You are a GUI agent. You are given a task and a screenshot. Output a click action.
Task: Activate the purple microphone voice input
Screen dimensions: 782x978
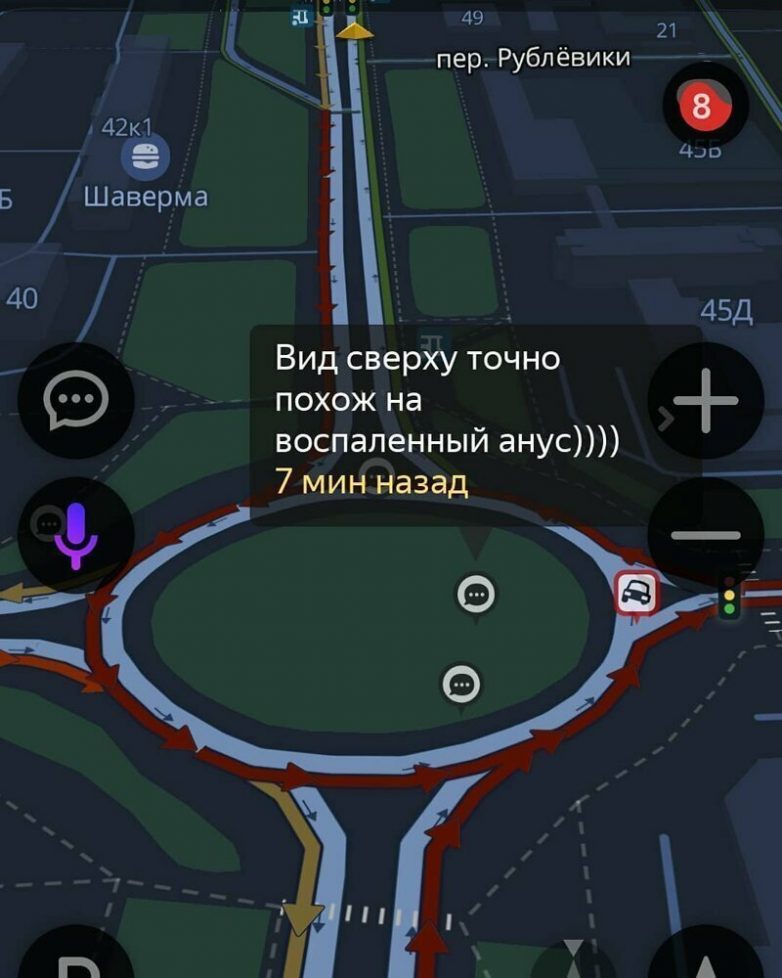[75, 534]
